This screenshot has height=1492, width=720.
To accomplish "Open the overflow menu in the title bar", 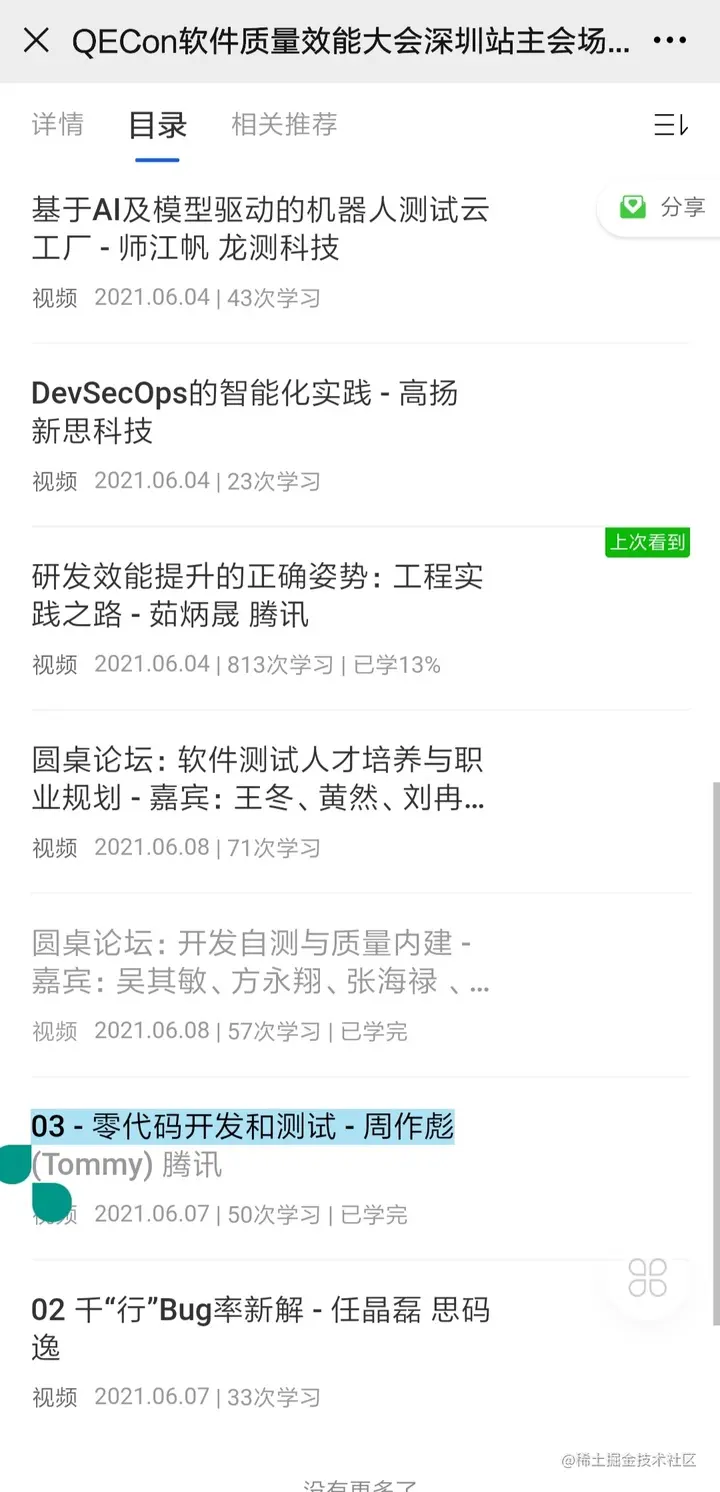I will [x=669, y=41].
